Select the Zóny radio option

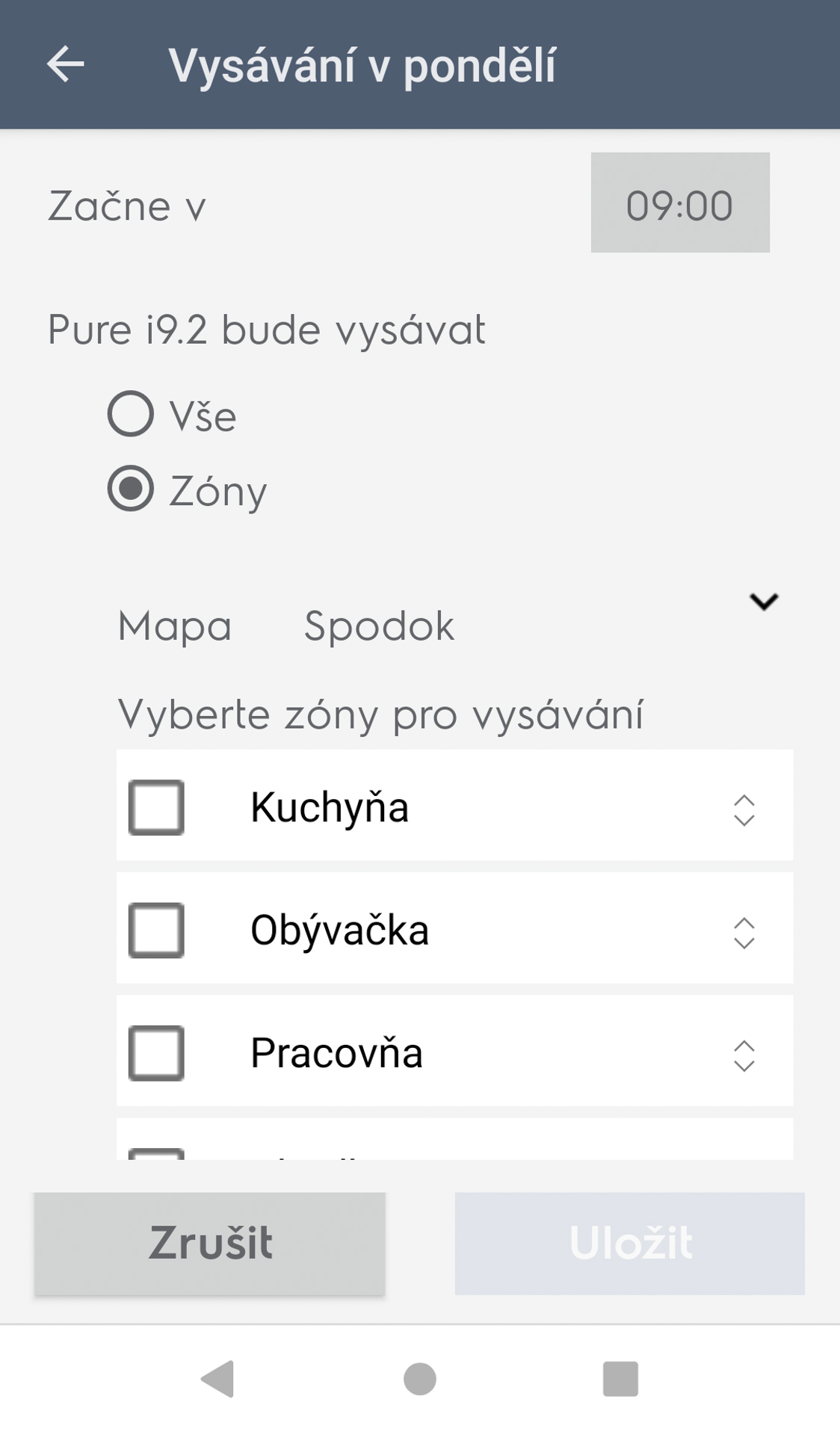coord(131,489)
